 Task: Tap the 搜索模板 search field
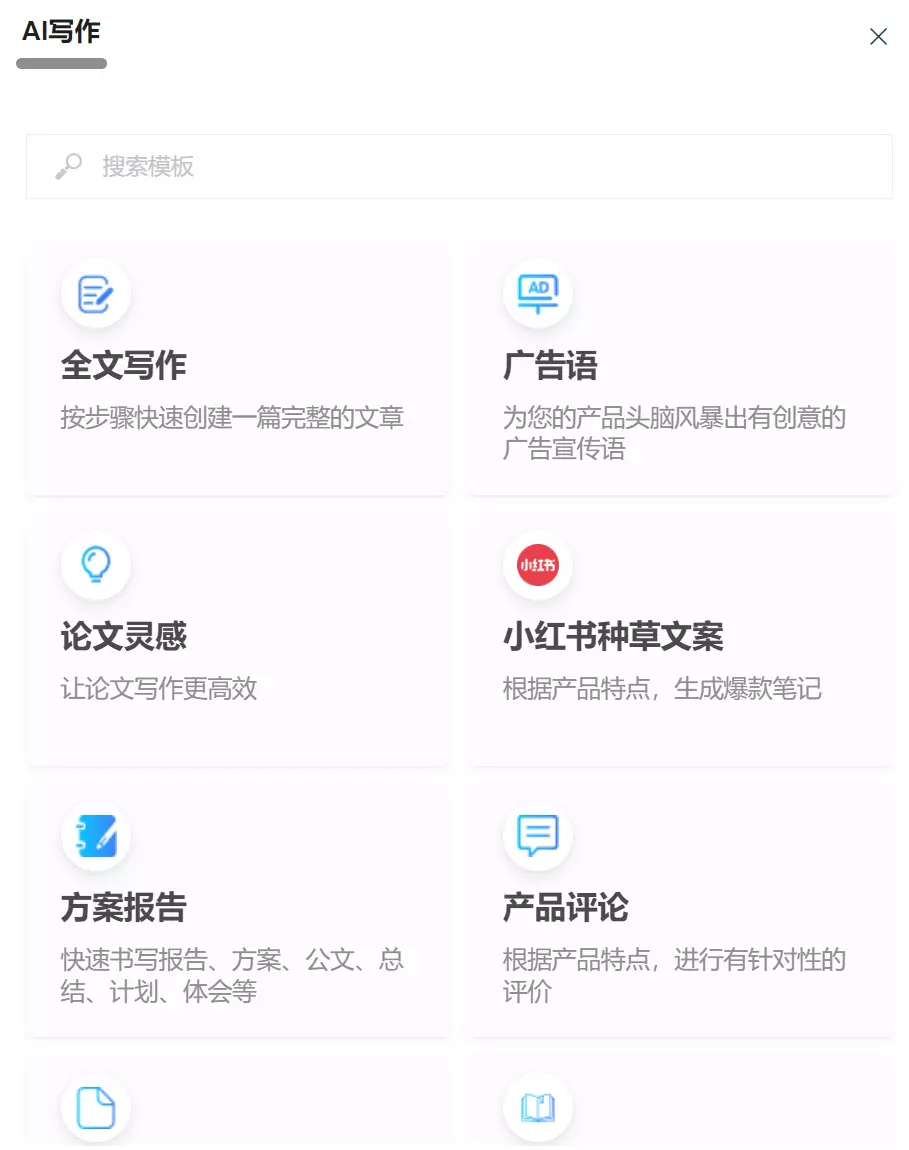459,166
